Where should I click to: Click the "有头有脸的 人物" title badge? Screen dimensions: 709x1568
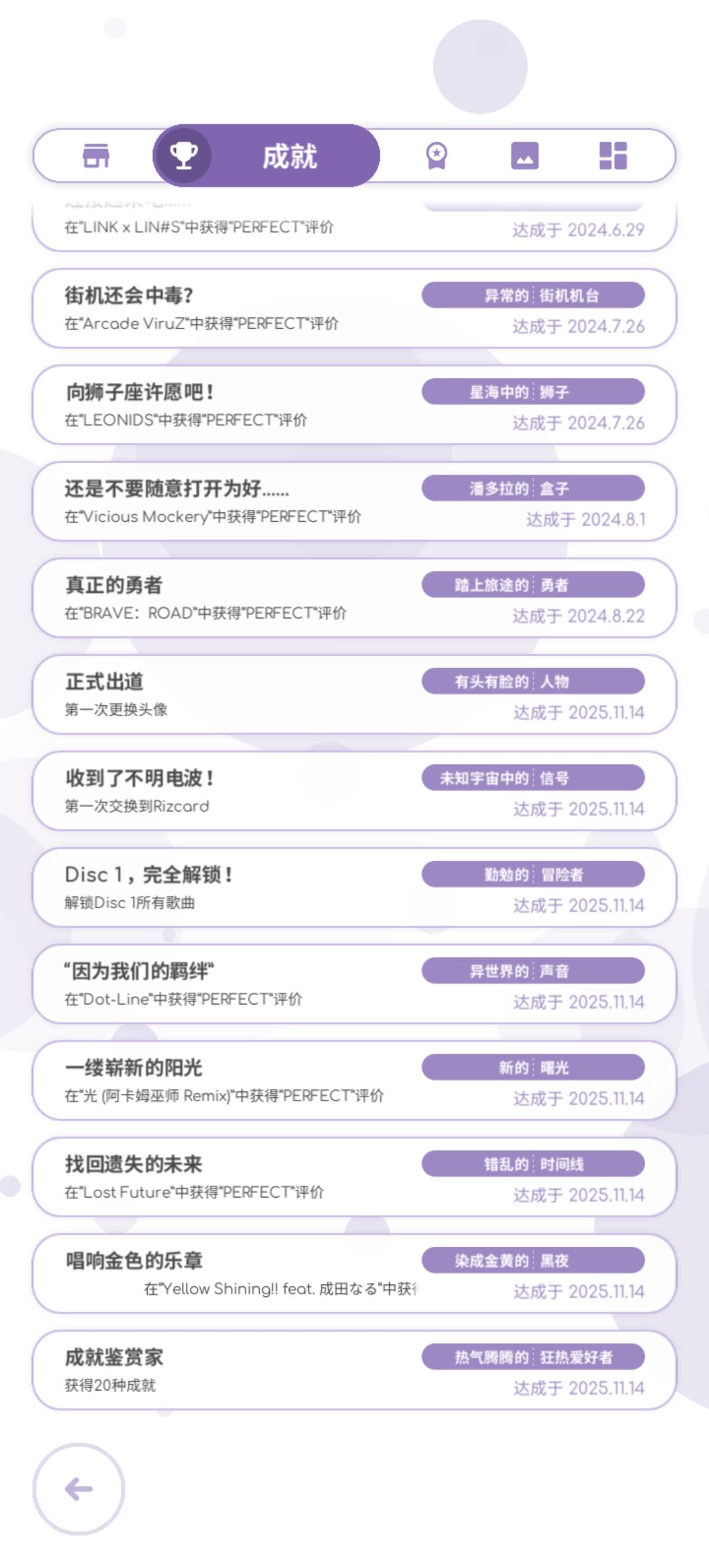point(534,682)
